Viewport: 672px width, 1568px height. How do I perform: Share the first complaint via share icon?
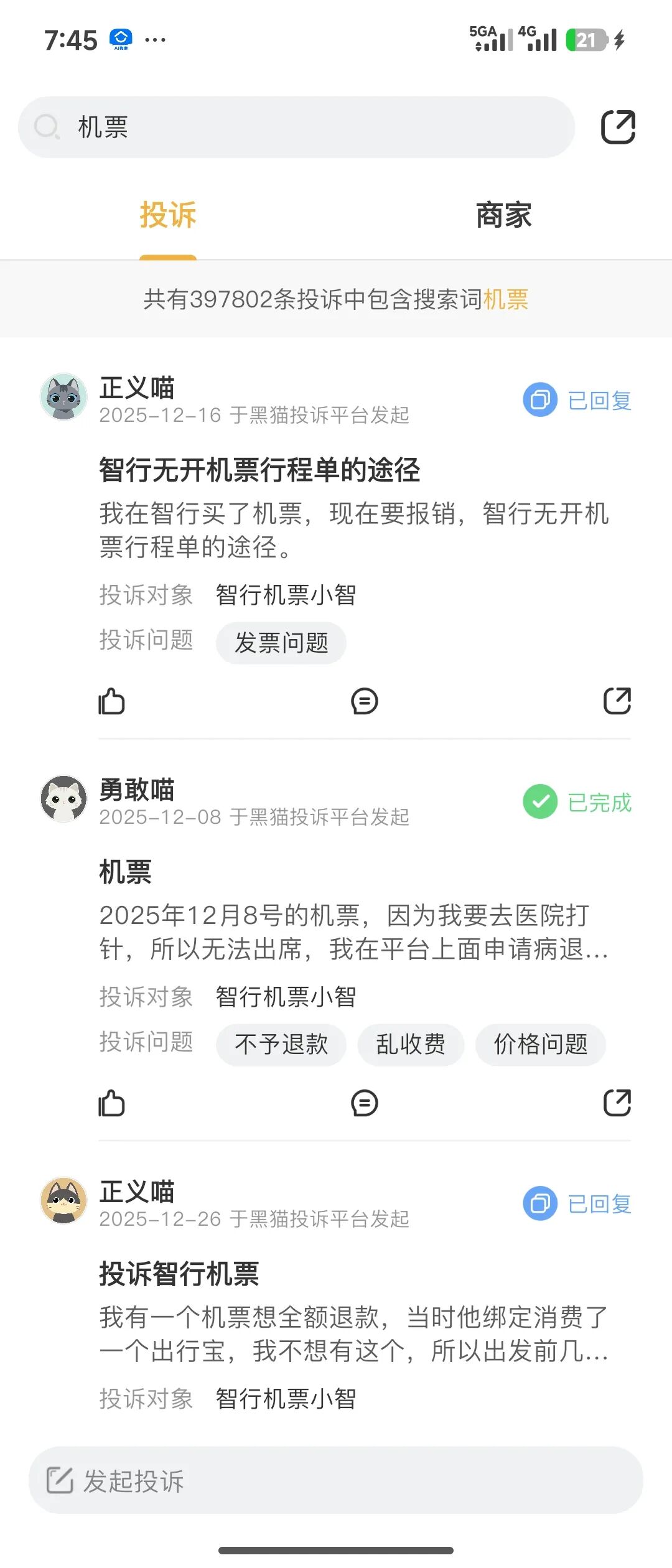[x=617, y=702]
